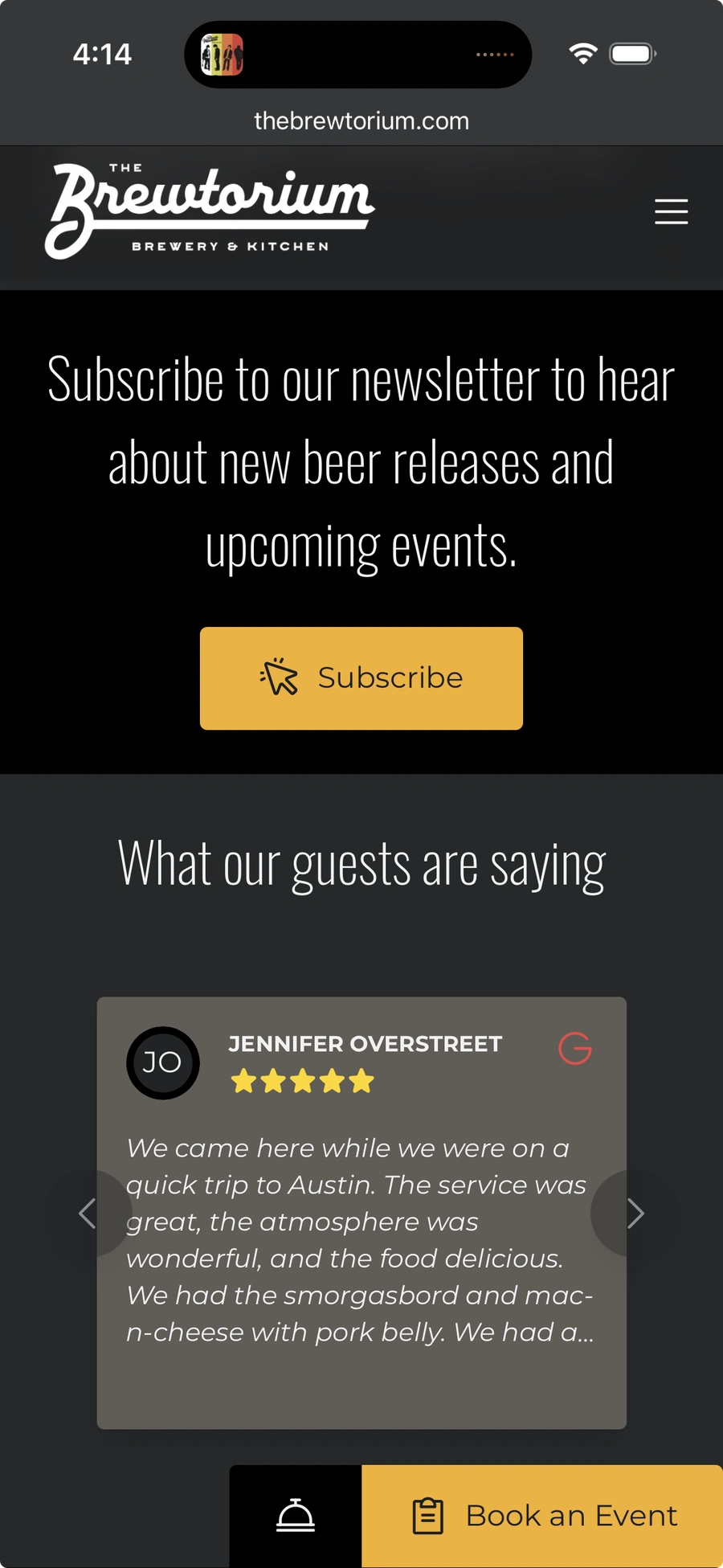The image size is (723, 1568).
Task: Click the Wi-Fi indicator in the status bar
Action: tap(582, 53)
